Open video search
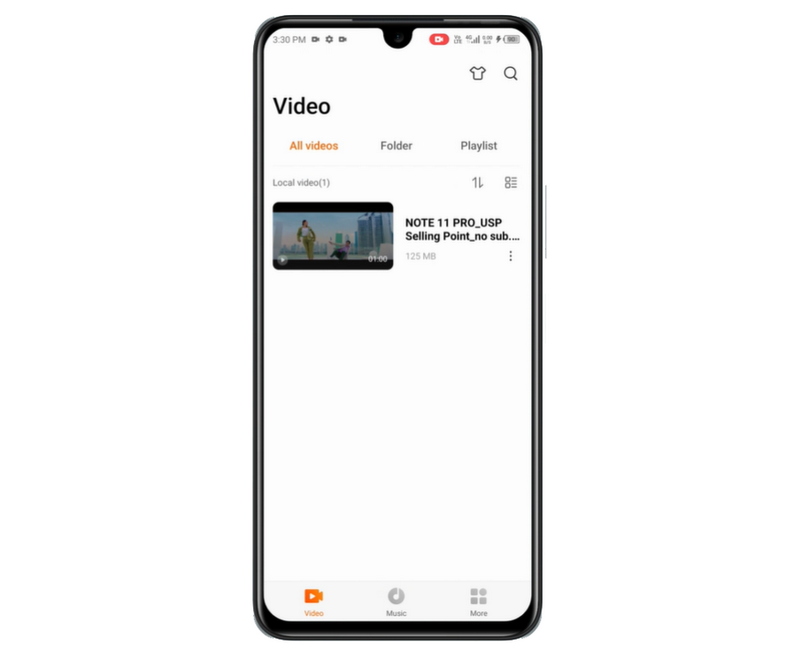Image resolution: width=800 pixels, height=660 pixels. point(511,73)
